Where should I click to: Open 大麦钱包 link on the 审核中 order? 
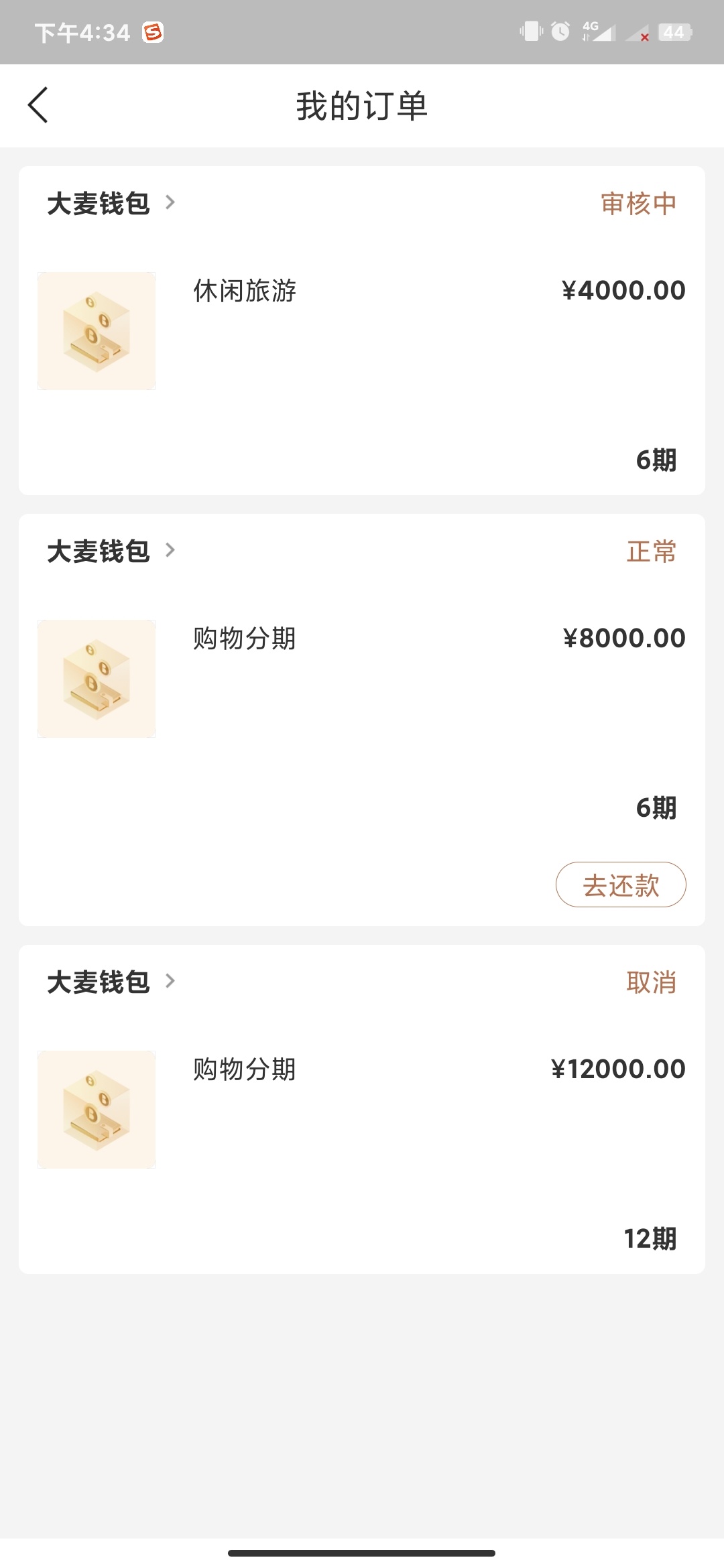pos(111,203)
